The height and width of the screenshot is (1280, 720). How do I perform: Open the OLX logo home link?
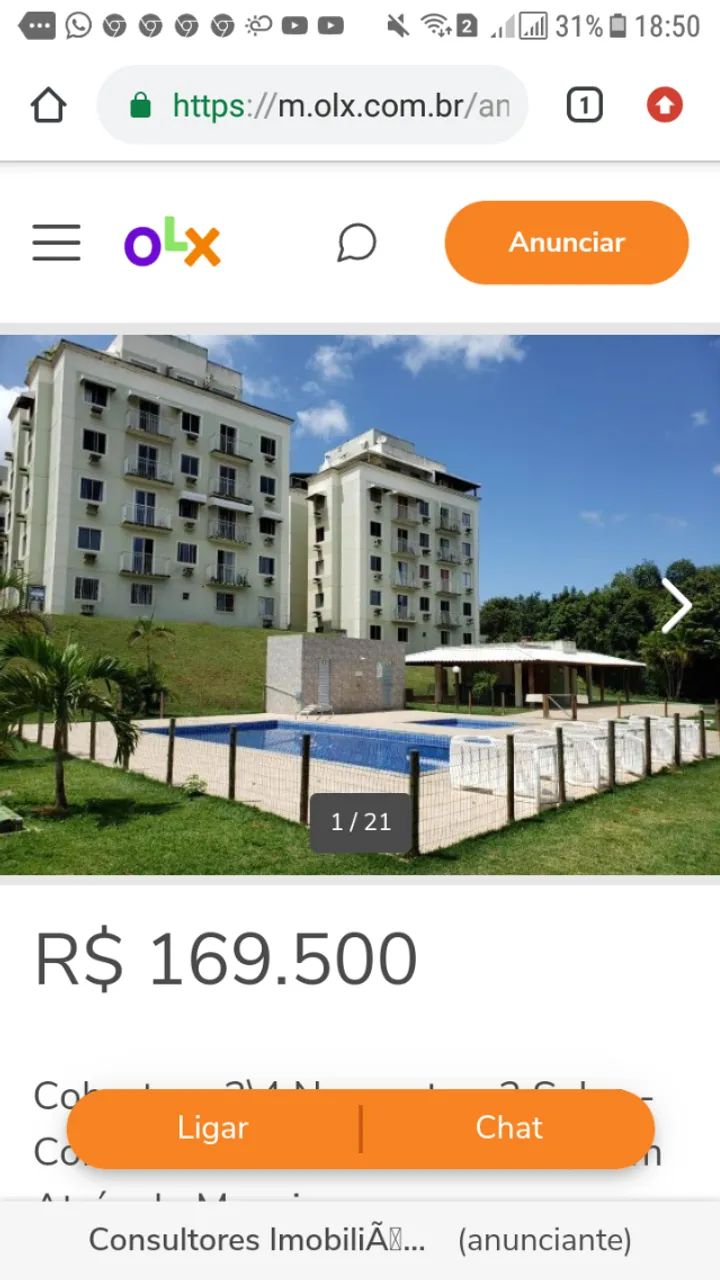click(x=172, y=243)
